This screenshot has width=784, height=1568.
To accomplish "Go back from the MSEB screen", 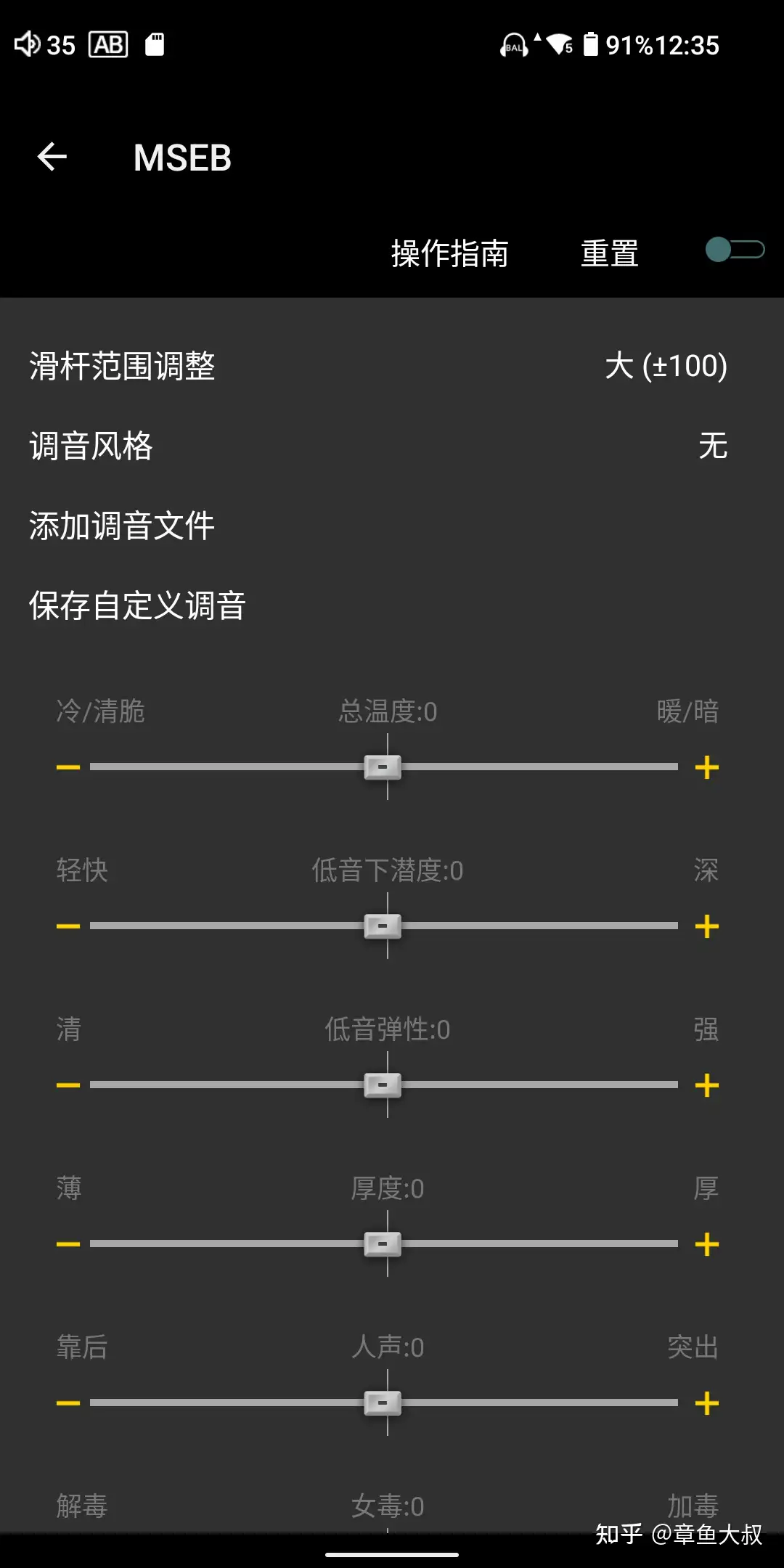I will (52, 157).
